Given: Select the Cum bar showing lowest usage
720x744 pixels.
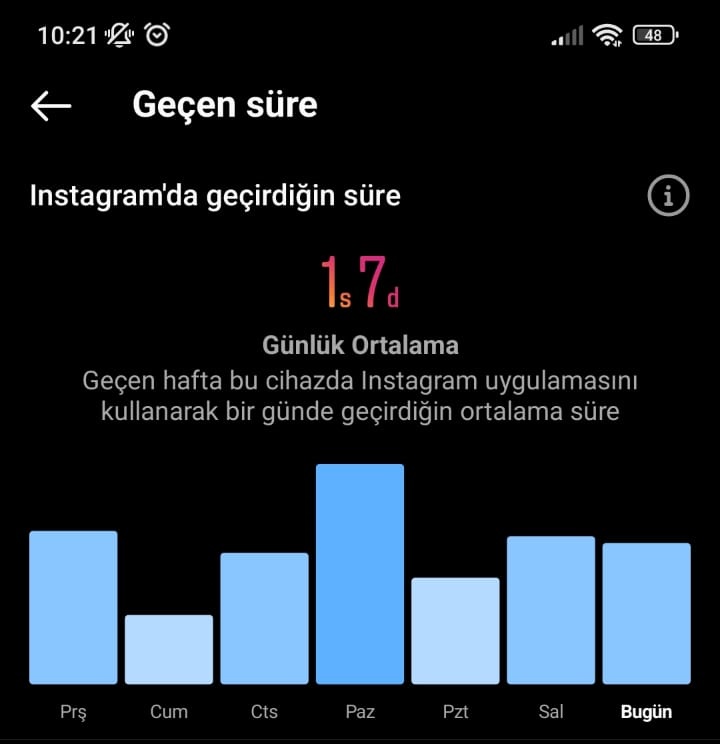Looking at the screenshot, I should point(168,650).
